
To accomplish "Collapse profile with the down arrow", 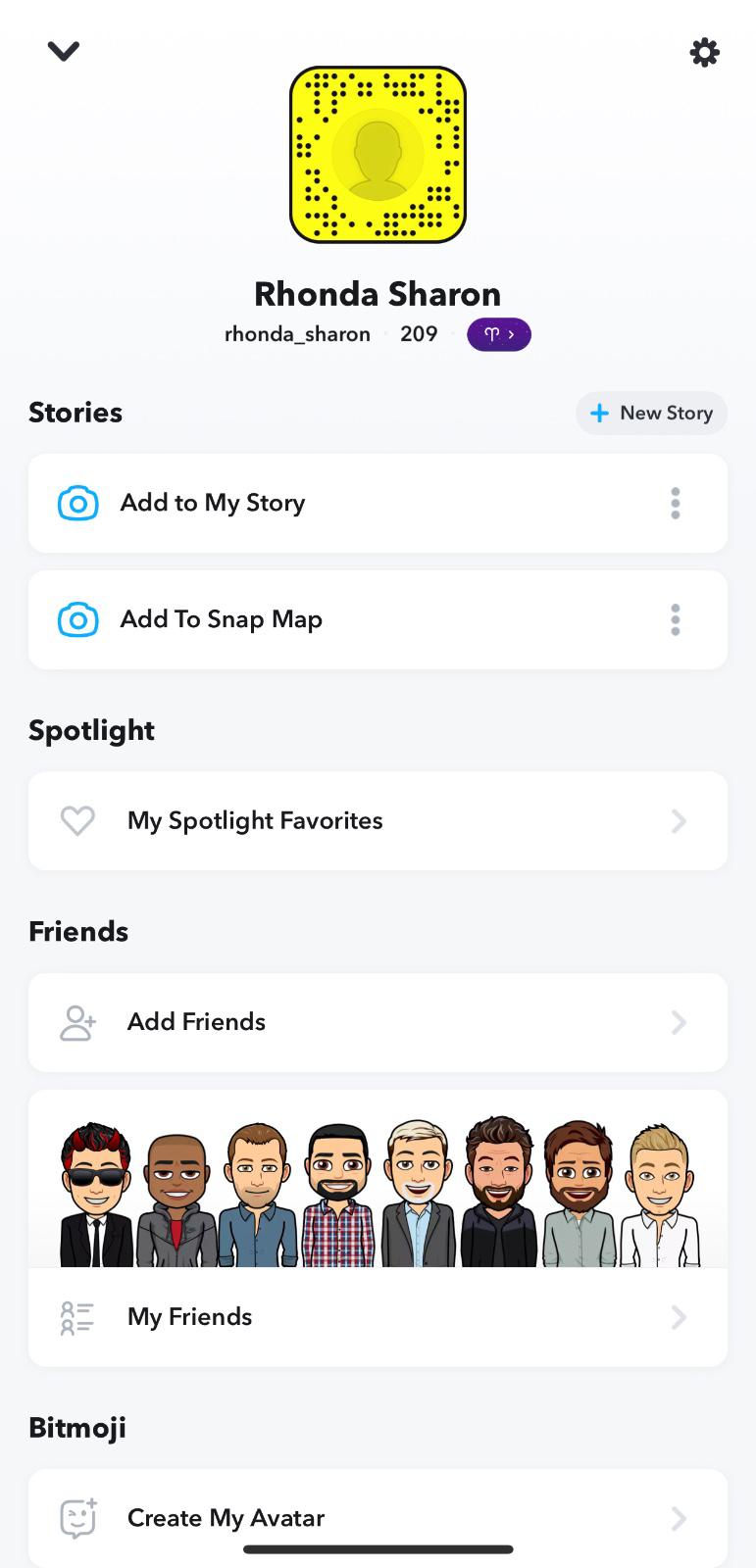I will [64, 51].
